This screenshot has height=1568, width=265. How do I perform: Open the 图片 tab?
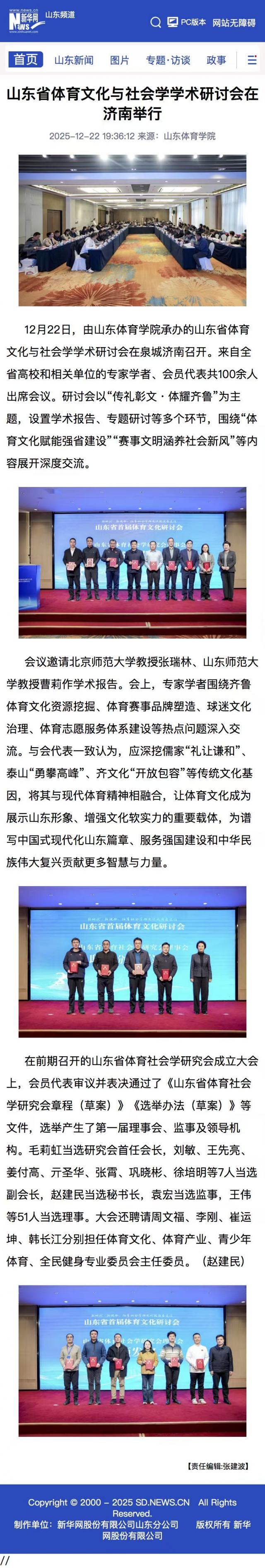[119, 60]
